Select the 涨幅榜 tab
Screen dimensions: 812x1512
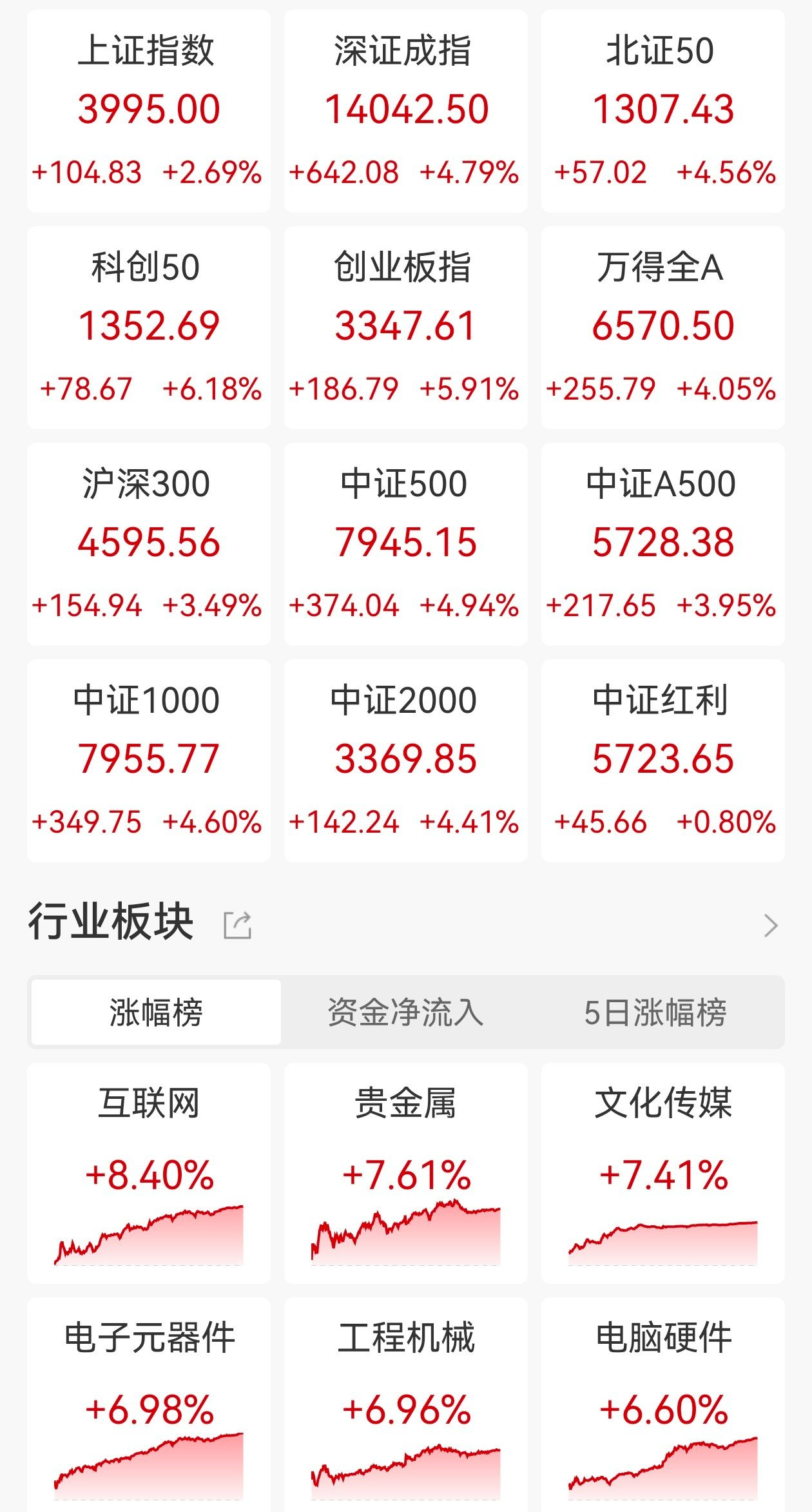pos(156,1013)
